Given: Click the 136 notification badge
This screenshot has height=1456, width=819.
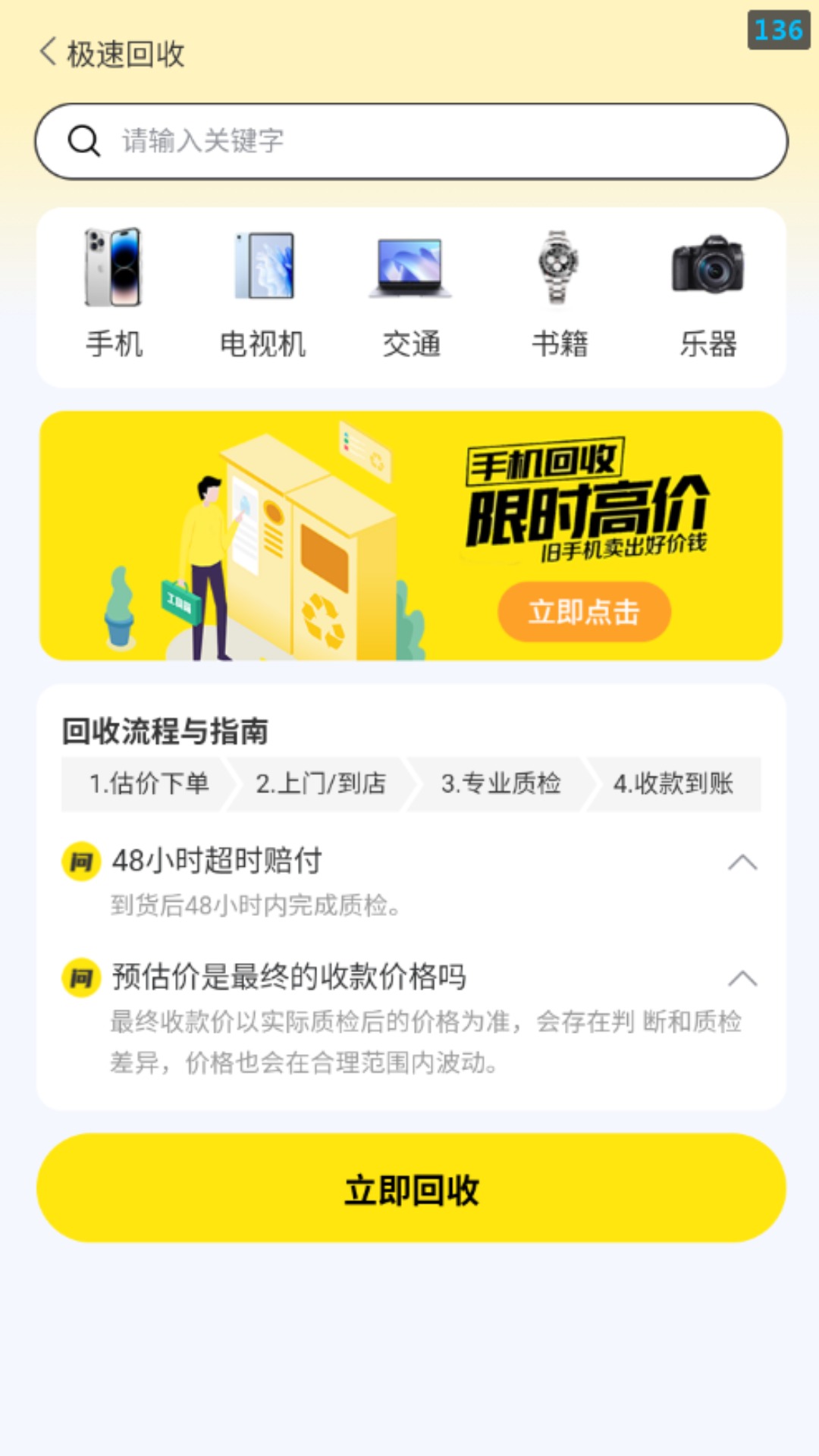Looking at the screenshot, I should coord(777,30).
